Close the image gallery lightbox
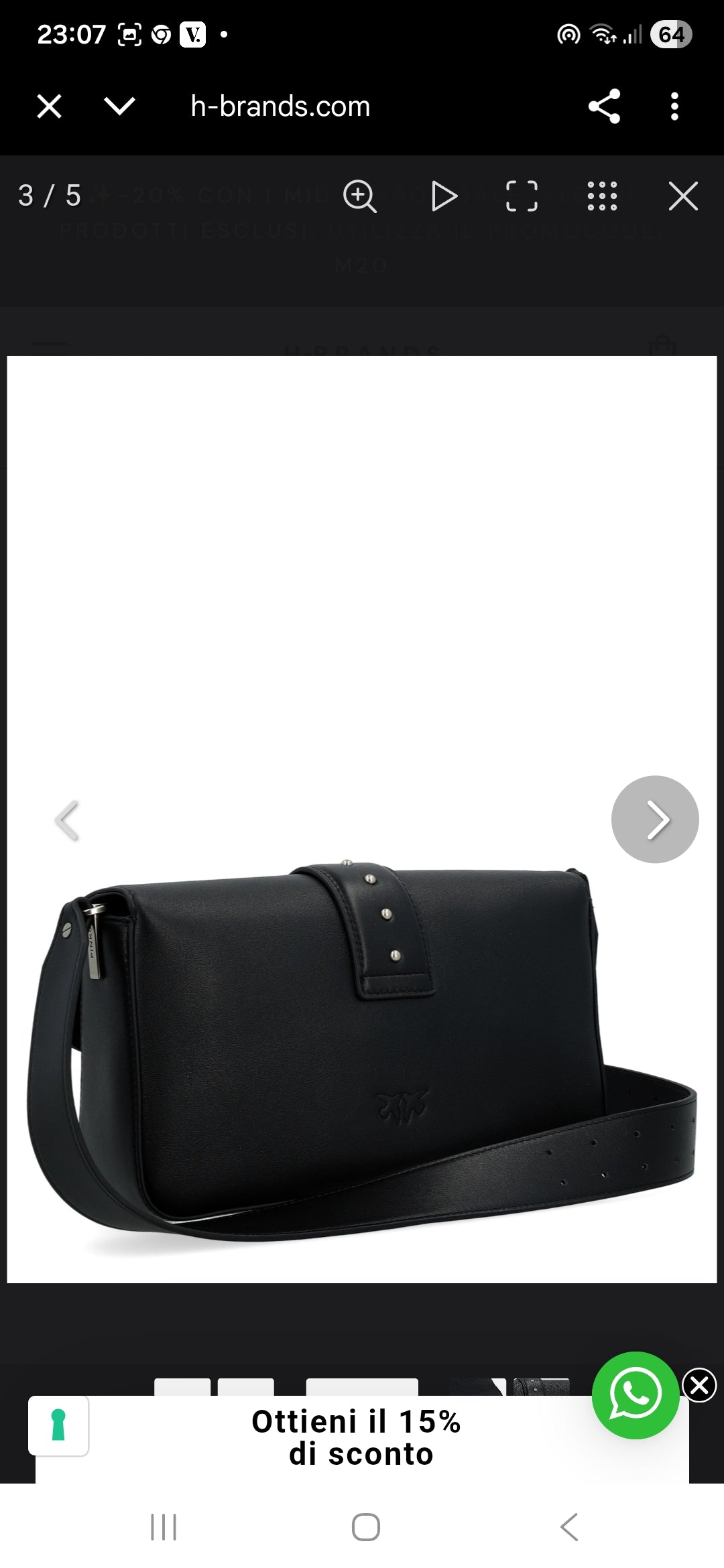 click(683, 196)
